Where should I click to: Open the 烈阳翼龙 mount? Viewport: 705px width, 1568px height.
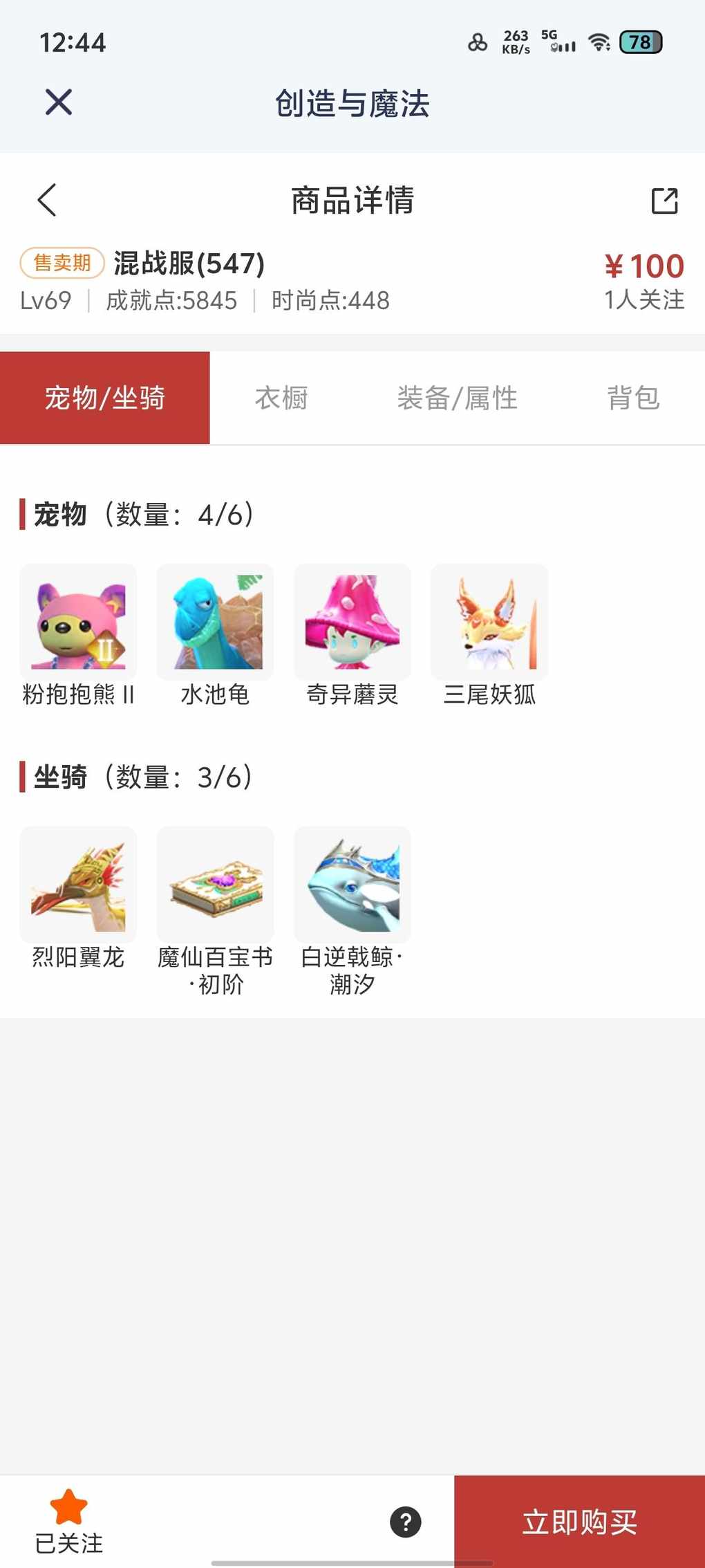pos(78,885)
